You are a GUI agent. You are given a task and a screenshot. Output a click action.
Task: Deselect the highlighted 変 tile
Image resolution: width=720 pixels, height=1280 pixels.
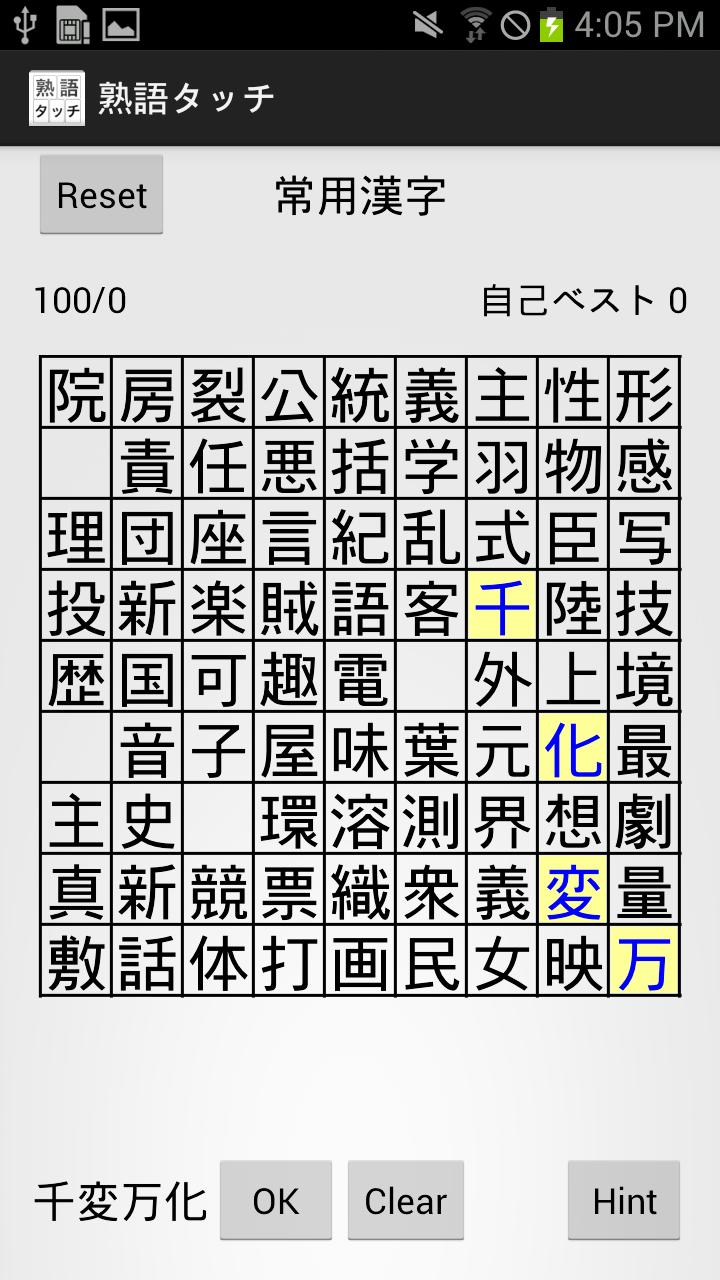click(x=573, y=890)
